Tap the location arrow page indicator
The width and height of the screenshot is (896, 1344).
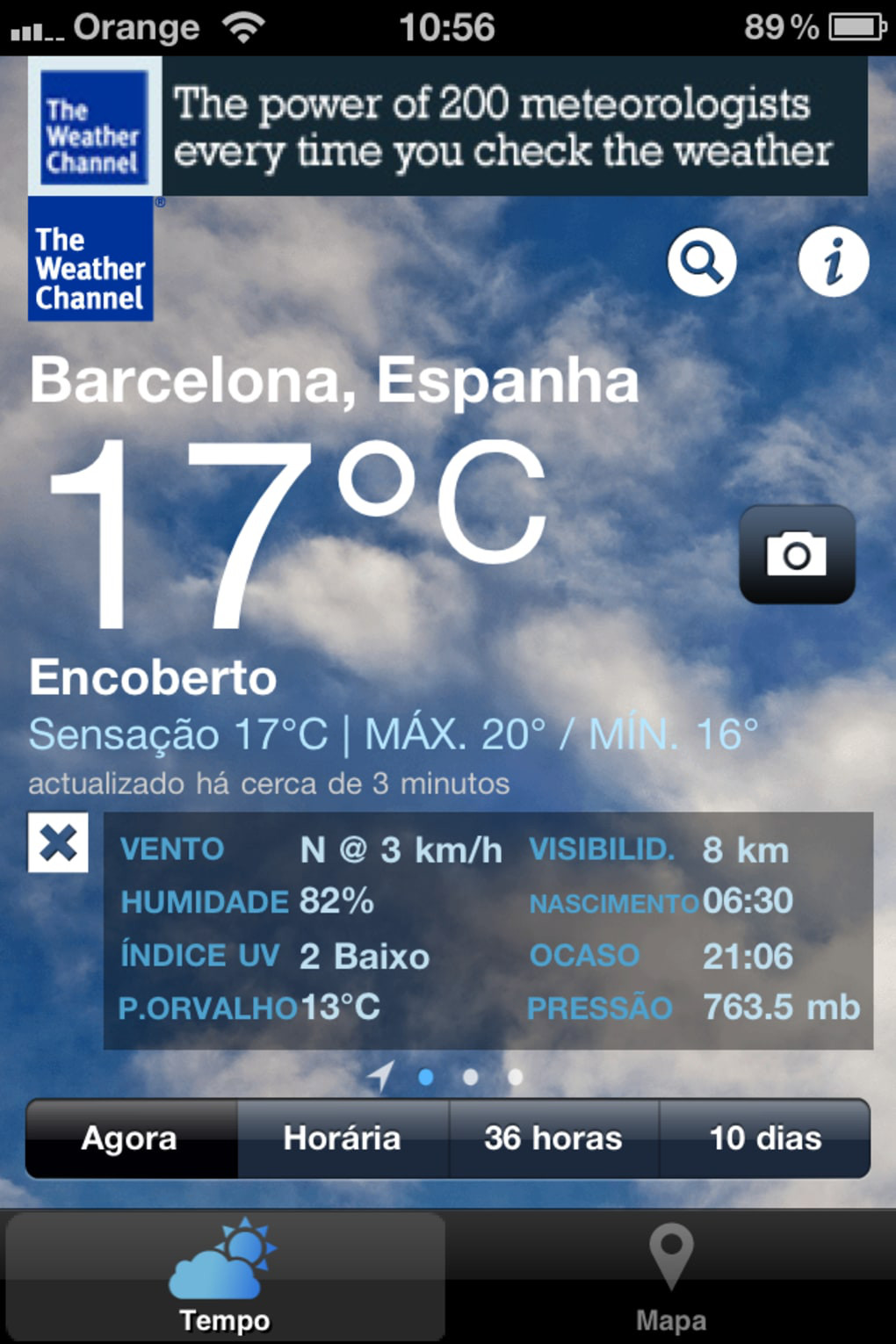[x=380, y=1075]
